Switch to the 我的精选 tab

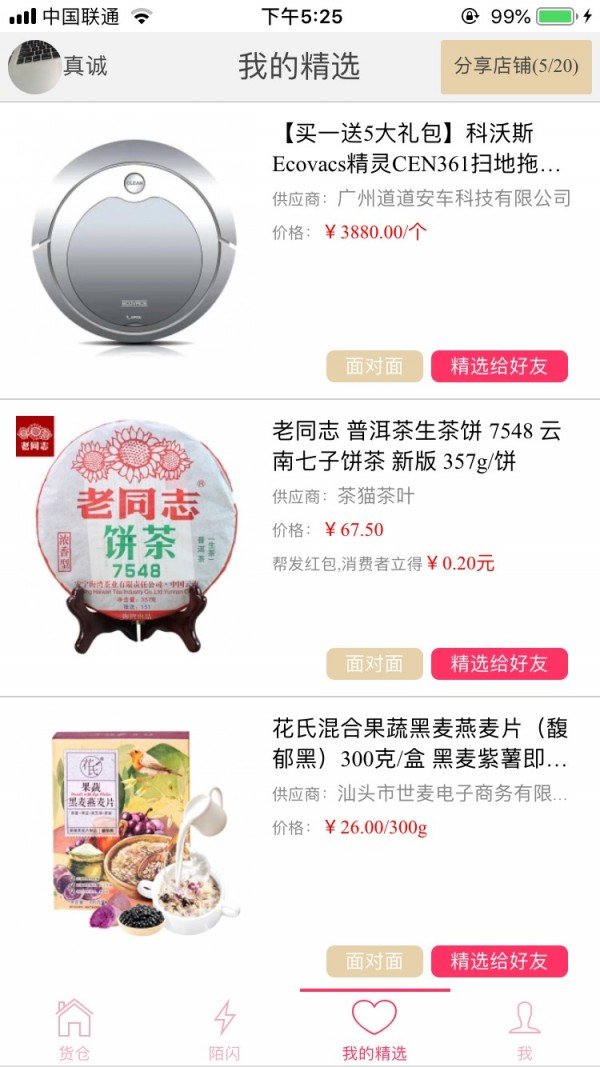374,1029
